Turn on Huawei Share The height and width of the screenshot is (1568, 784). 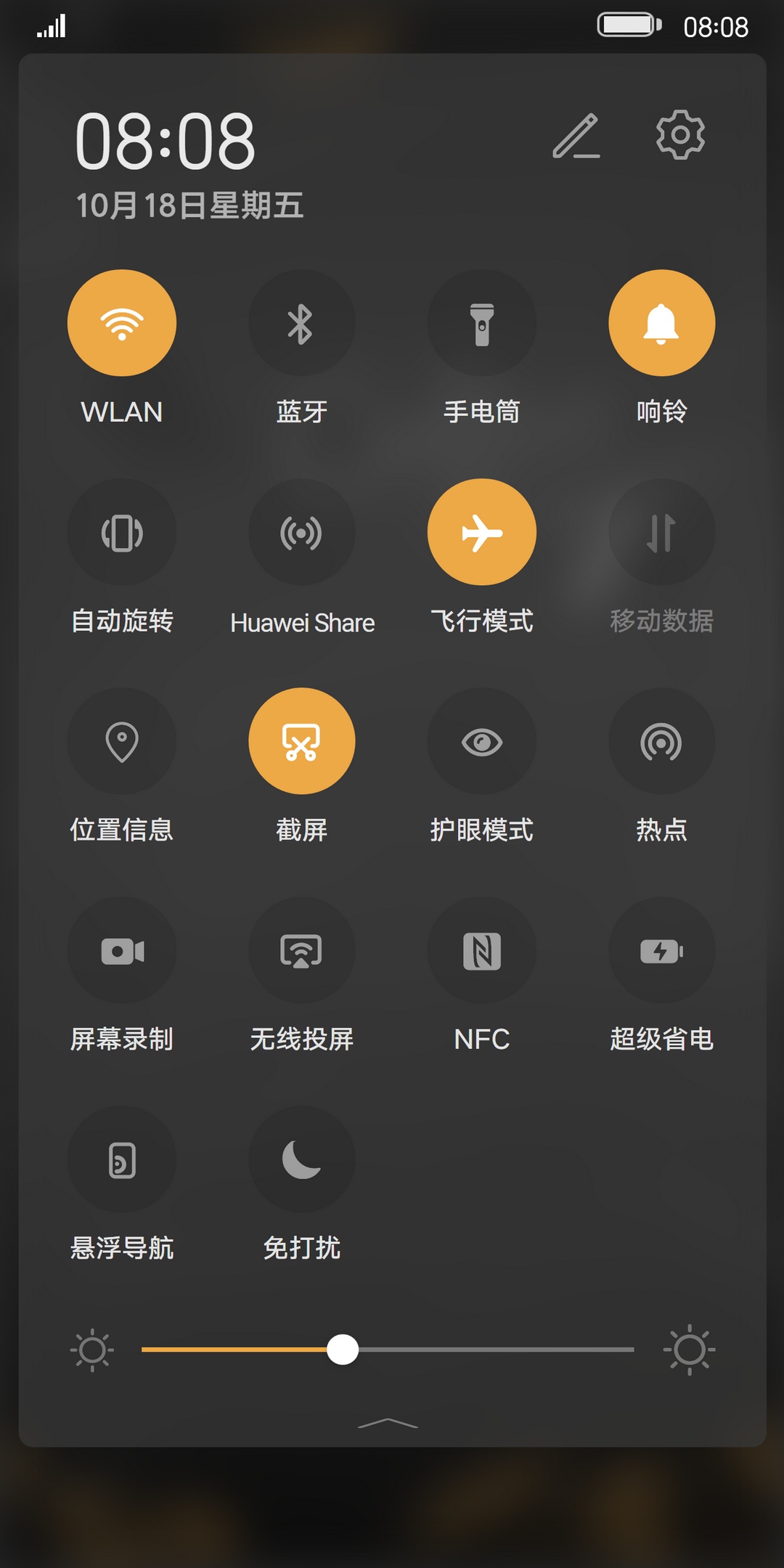click(302, 532)
